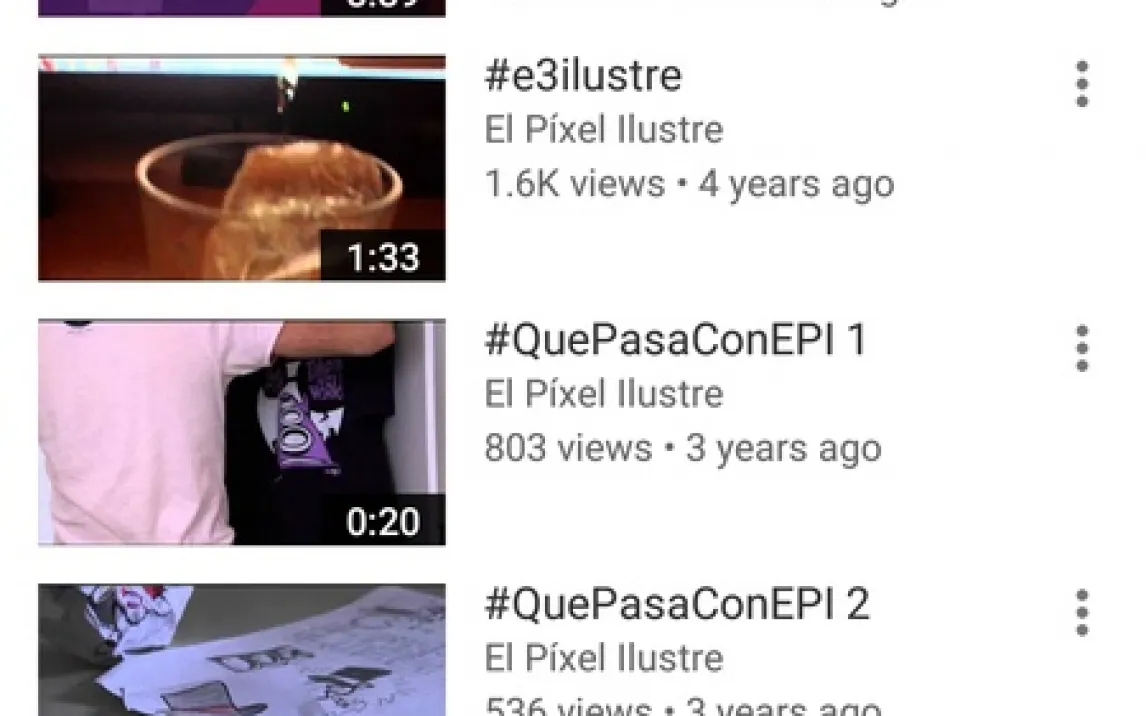Open more options for #QuePasaConEPI 2

[x=1081, y=612]
